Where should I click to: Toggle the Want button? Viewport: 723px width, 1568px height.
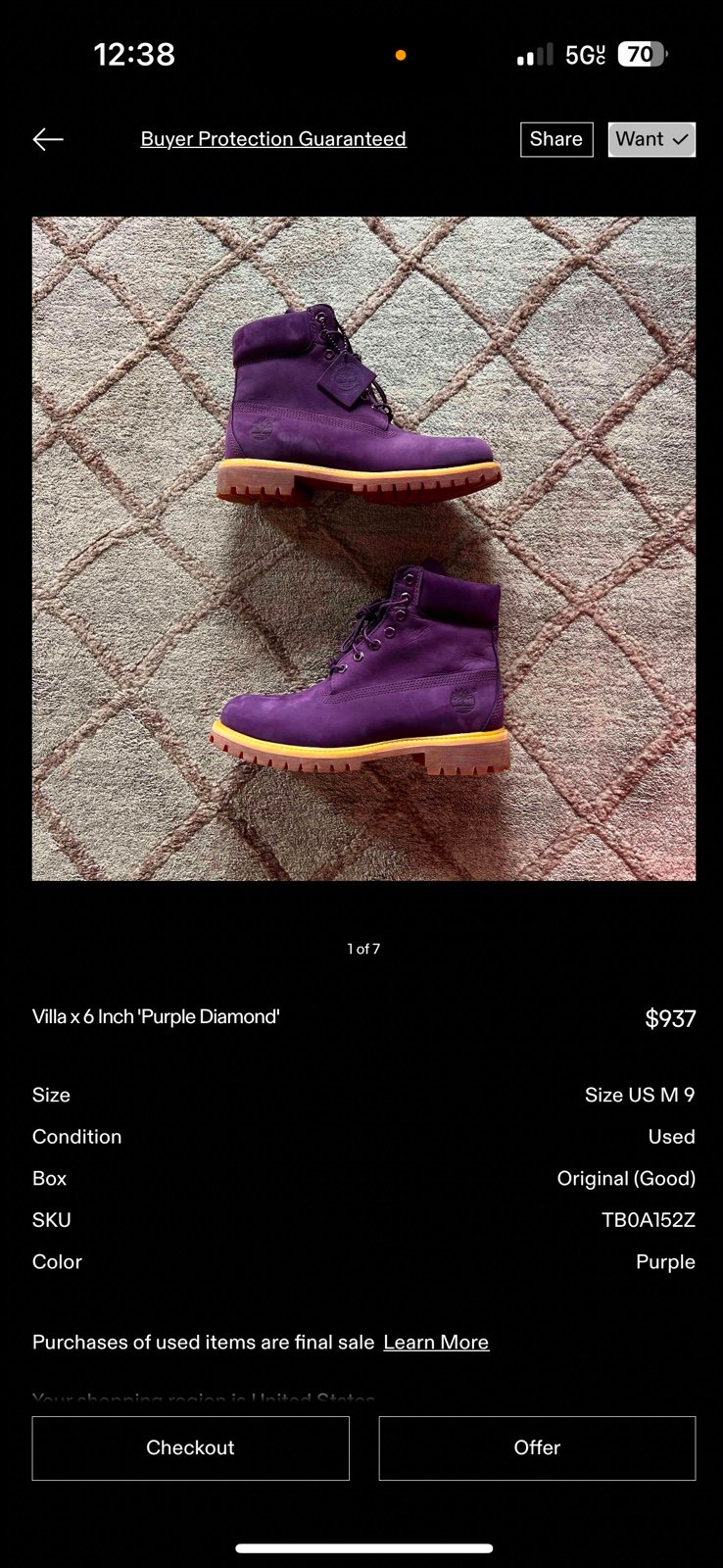[x=651, y=139]
